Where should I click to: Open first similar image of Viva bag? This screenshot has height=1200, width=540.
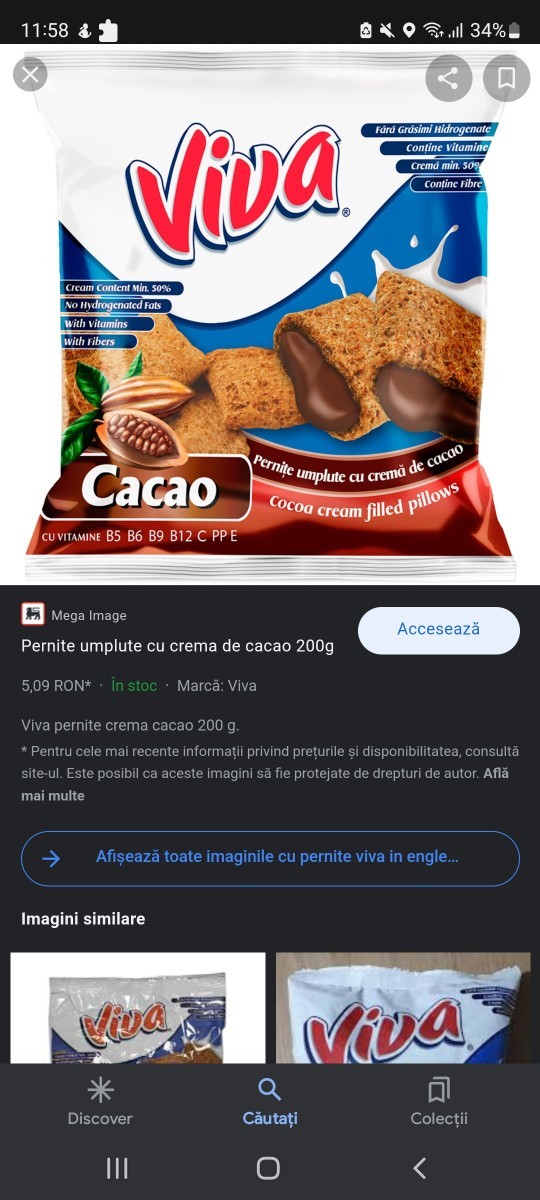[138, 1008]
